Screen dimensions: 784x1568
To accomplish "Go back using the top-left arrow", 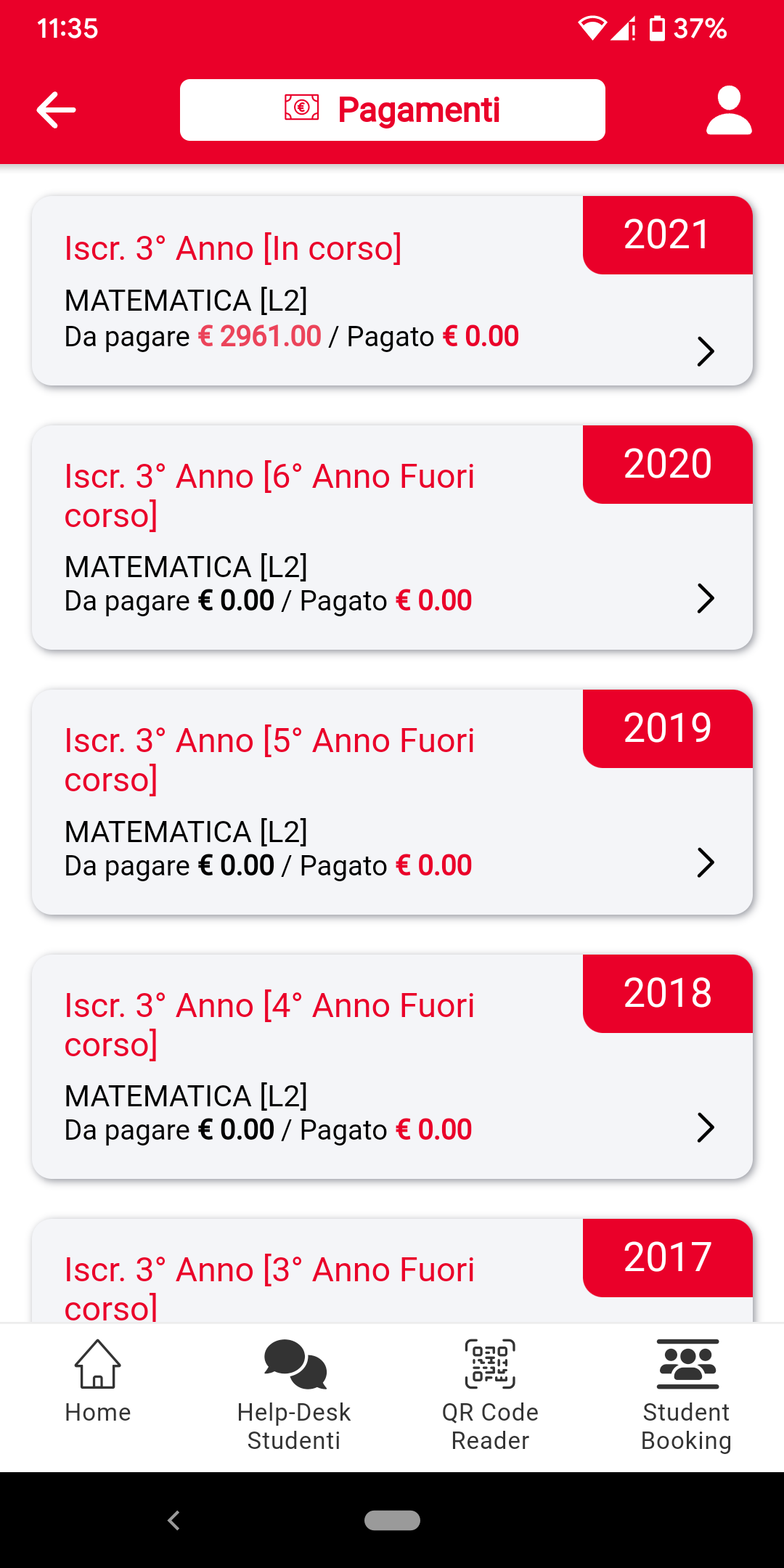I will (x=57, y=110).
